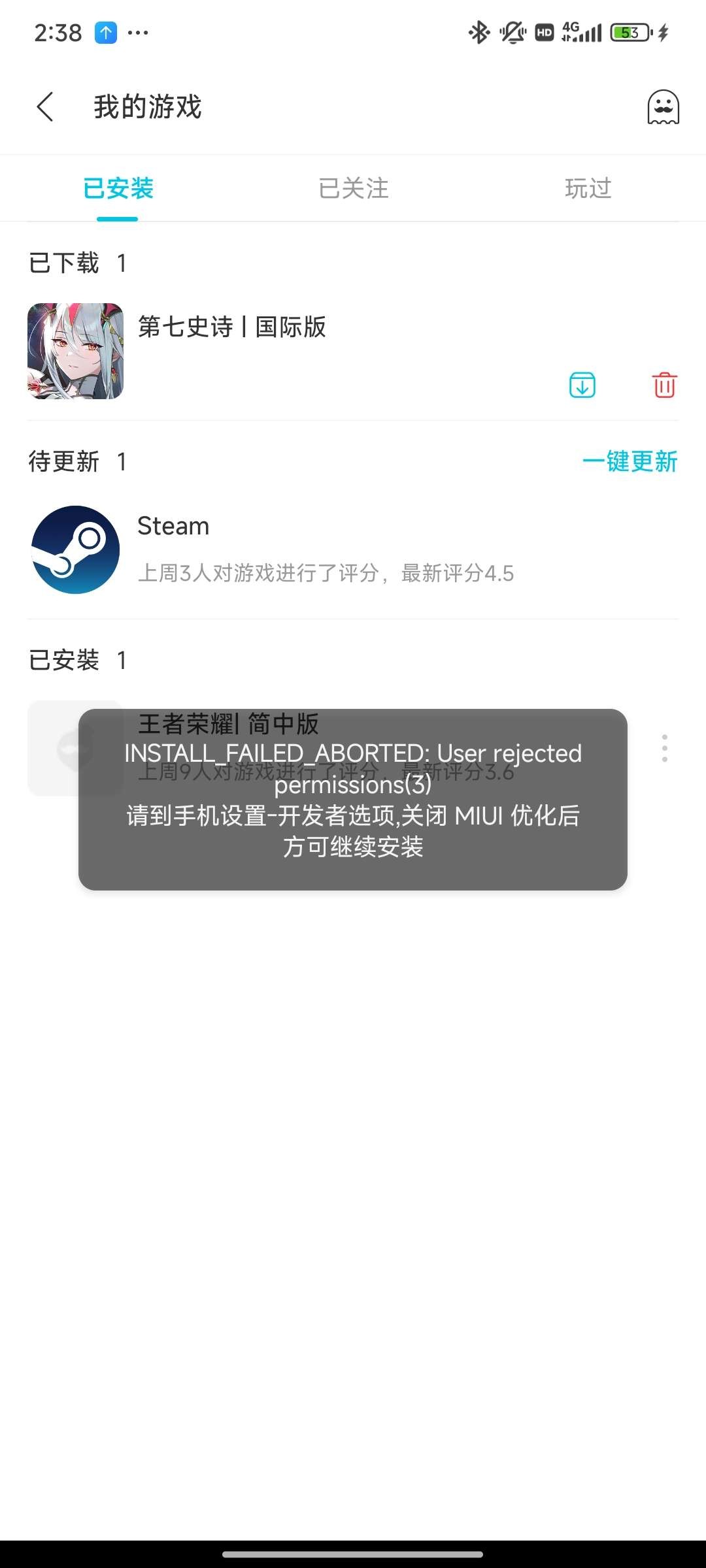
Task: Tap the trash delete icon for 第七史诗
Action: click(x=663, y=385)
